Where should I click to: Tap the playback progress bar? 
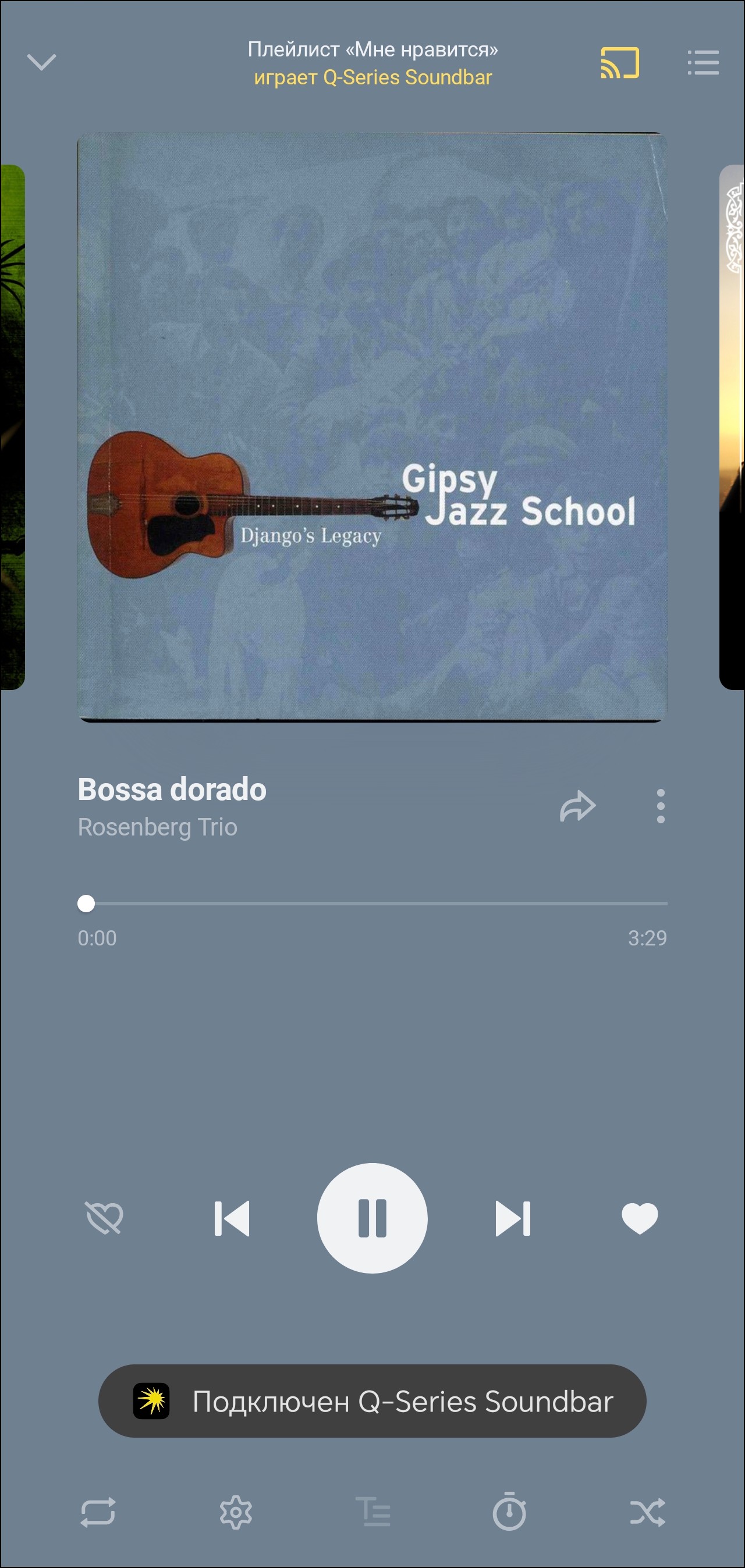[x=372, y=904]
